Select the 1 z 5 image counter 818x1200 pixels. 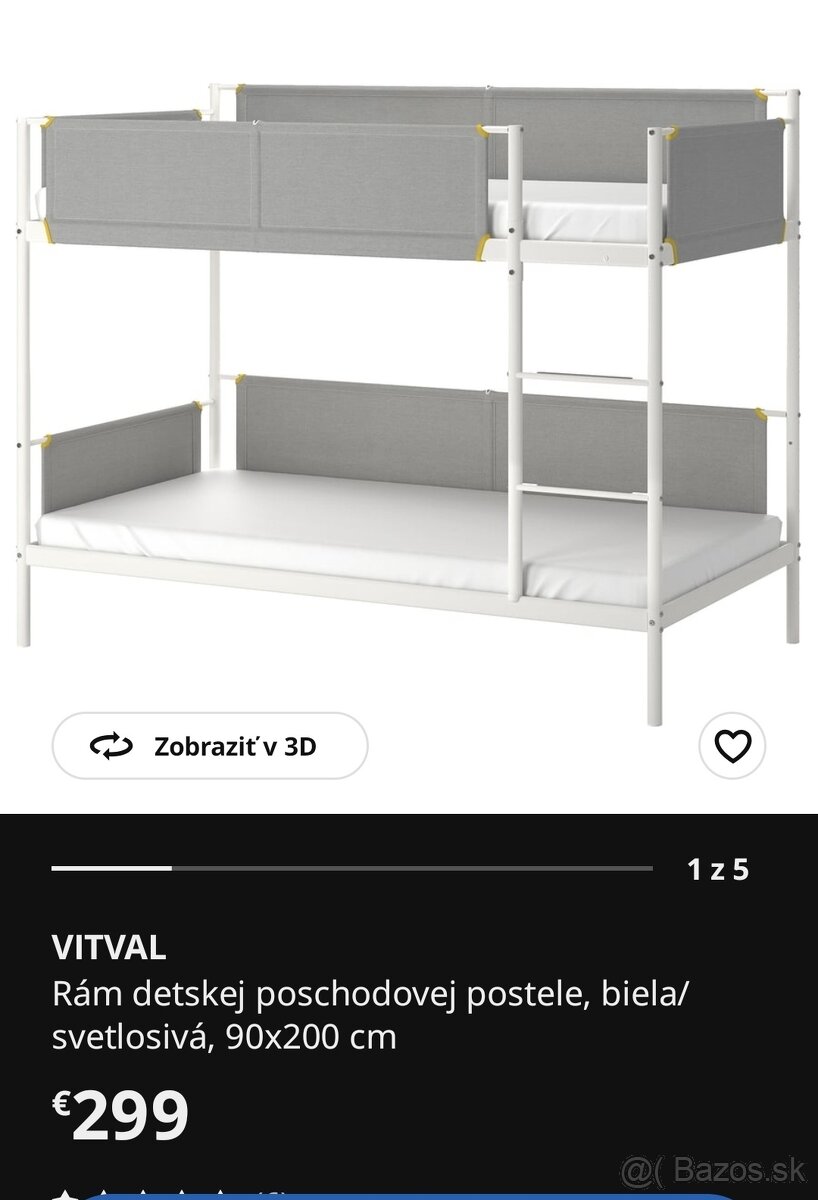pos(716,867)
